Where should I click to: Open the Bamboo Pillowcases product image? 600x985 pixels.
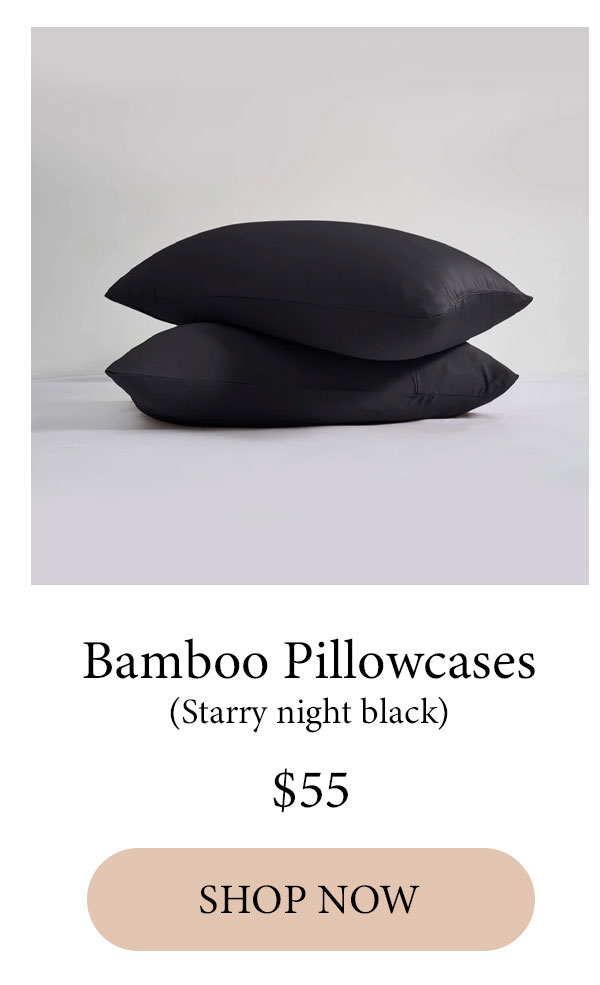[310, 305]
